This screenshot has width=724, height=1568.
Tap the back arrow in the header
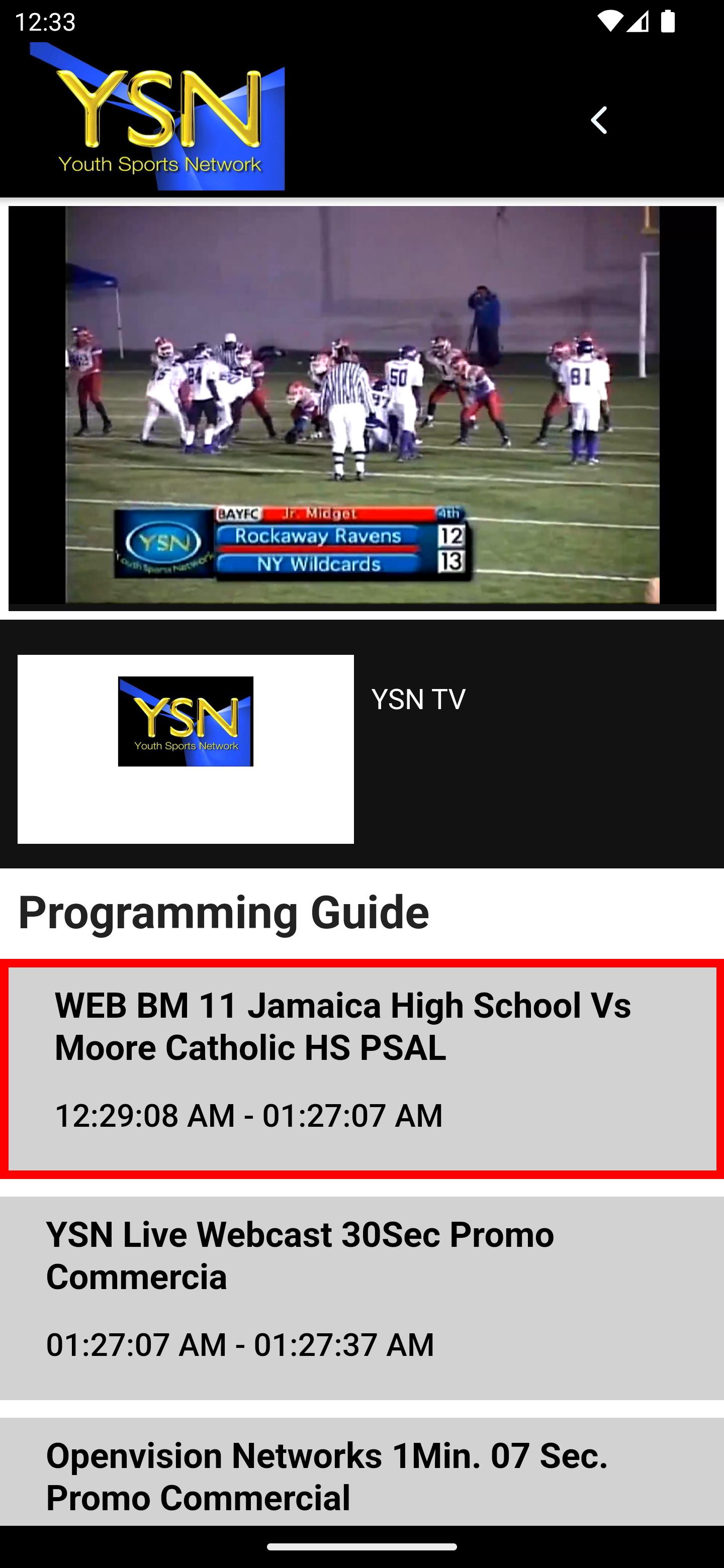tap(599, 121)
